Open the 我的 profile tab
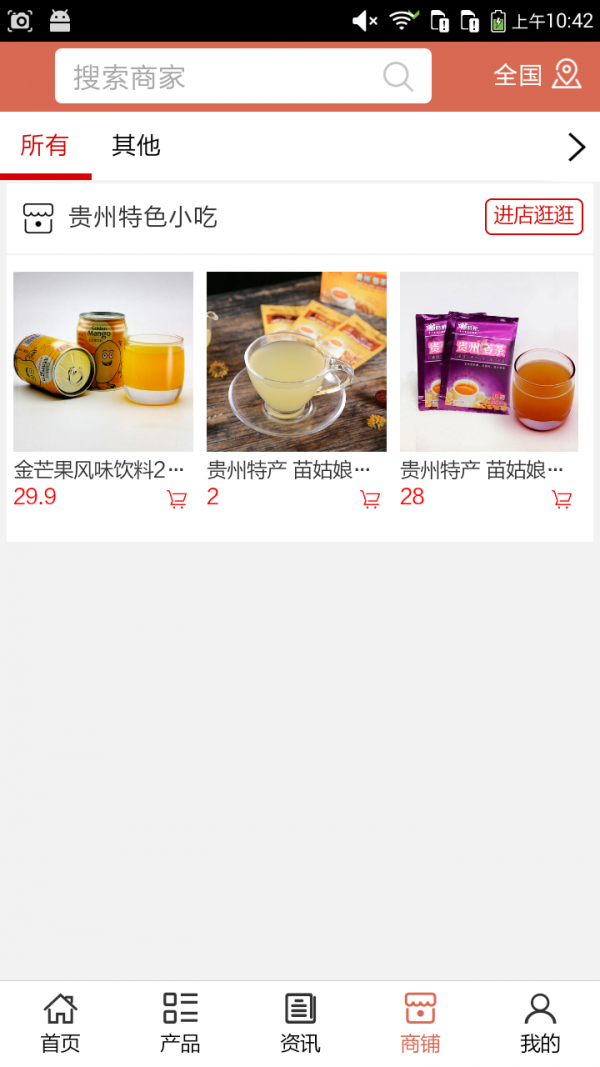 [x=540, y=1023]
